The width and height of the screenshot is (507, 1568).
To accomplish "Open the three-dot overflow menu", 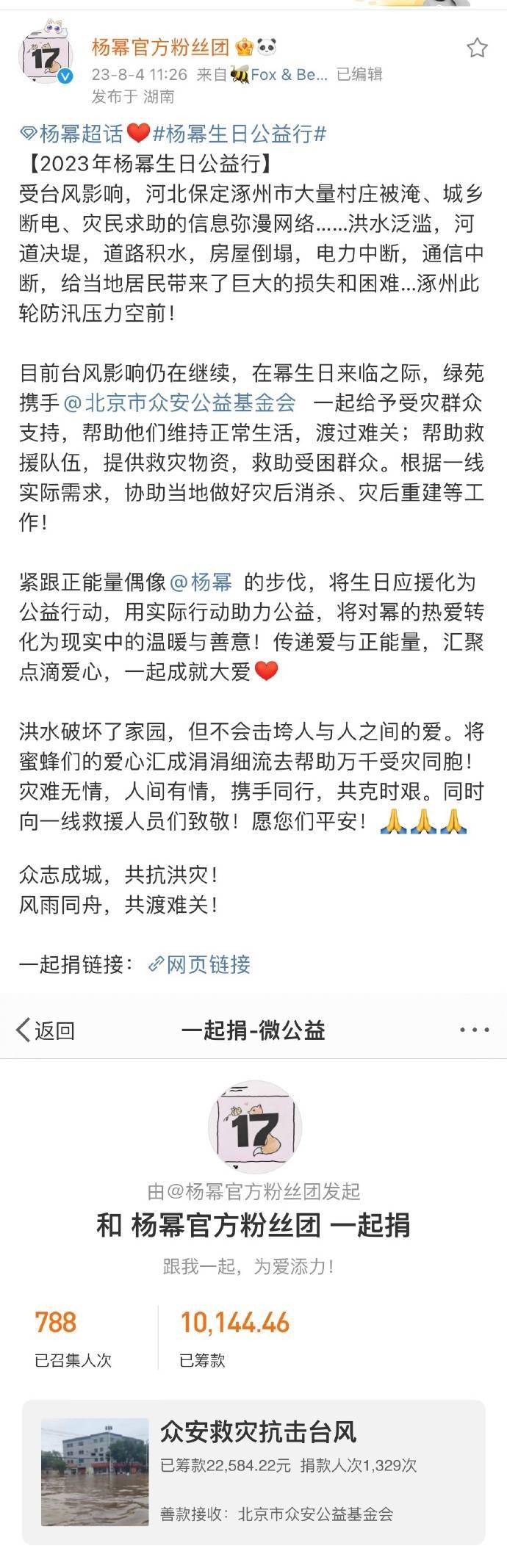I will [474, 1030].
